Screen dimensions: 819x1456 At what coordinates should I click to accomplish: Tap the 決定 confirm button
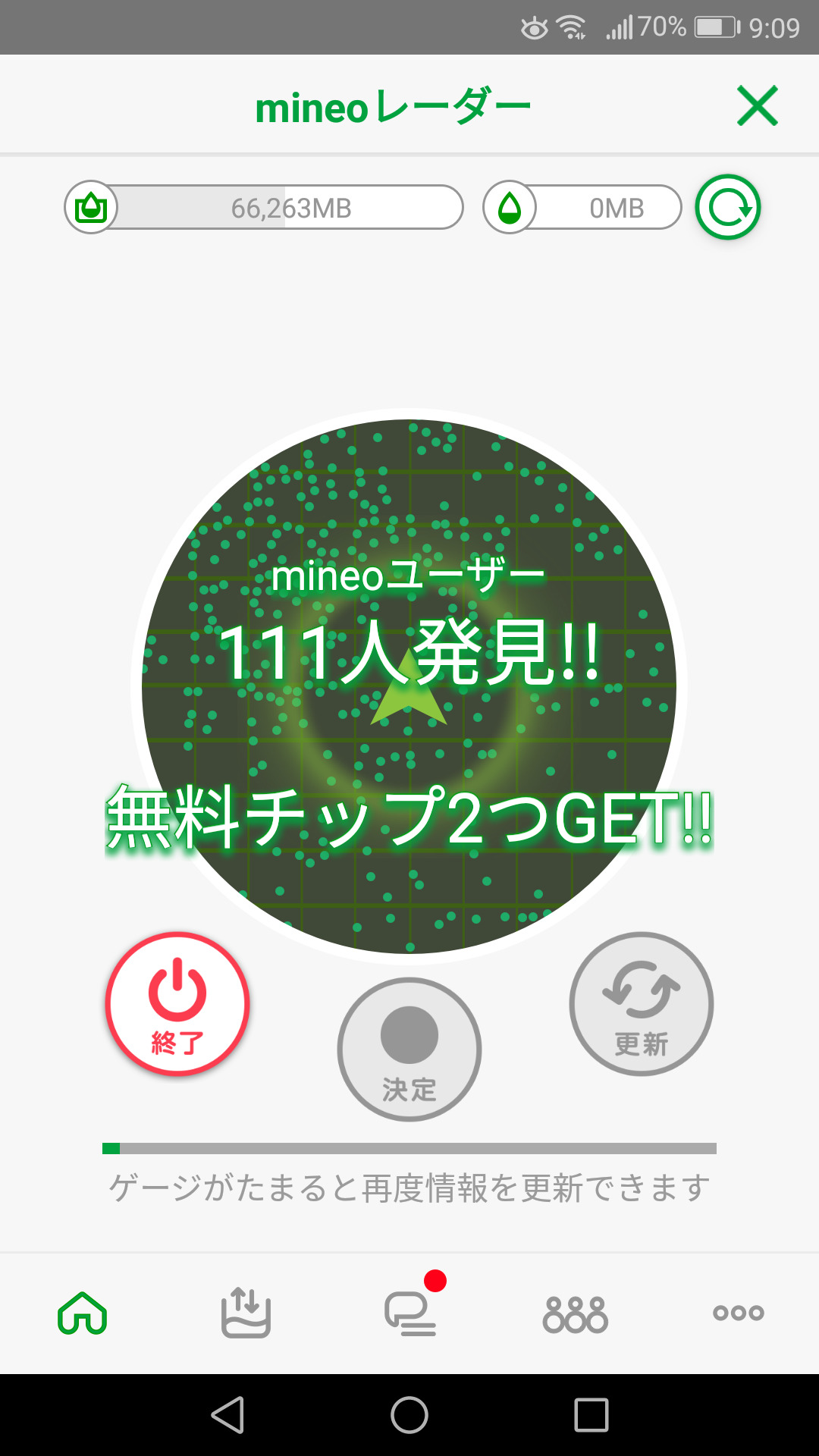[x=409, y=1049]
